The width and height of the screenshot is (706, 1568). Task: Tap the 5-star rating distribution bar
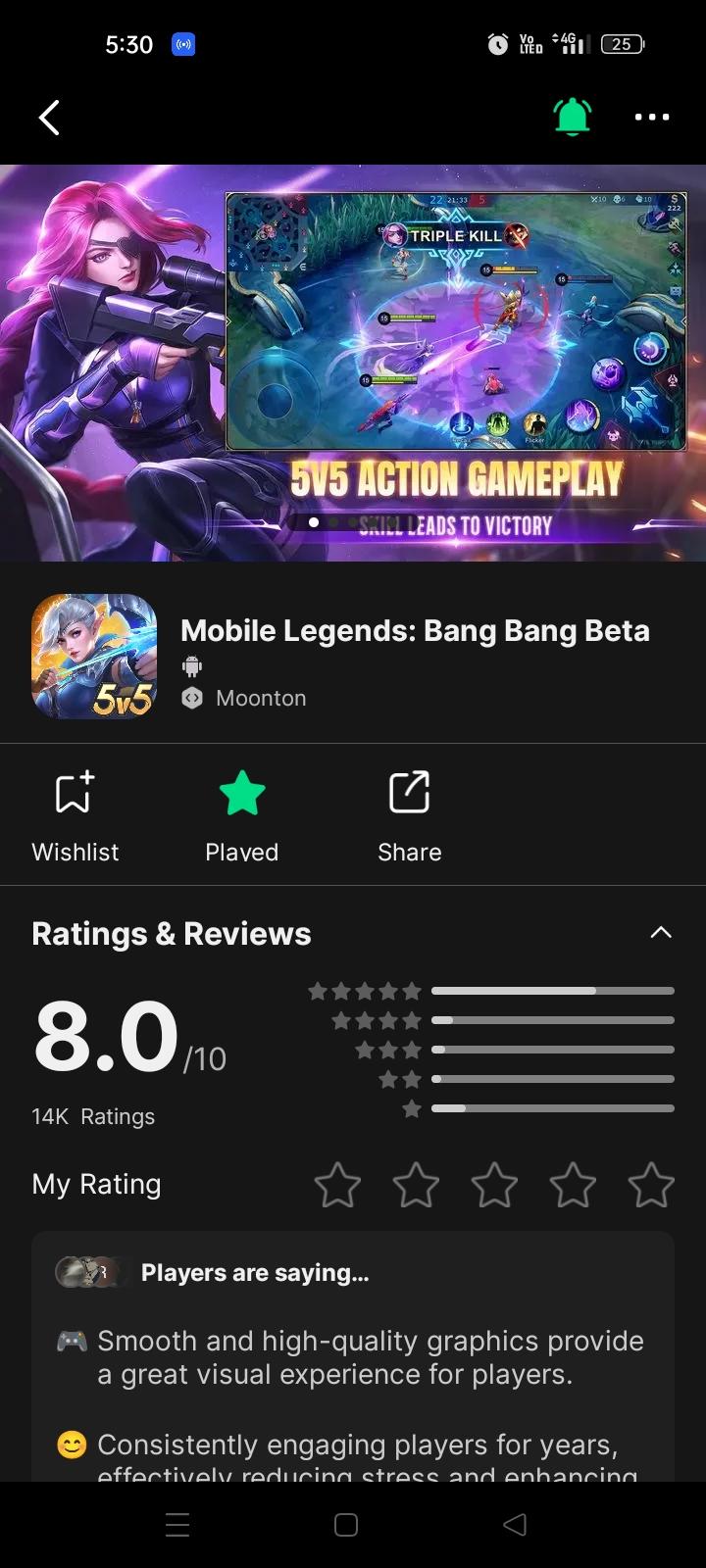pyautogui.click(x=552, y=990)
